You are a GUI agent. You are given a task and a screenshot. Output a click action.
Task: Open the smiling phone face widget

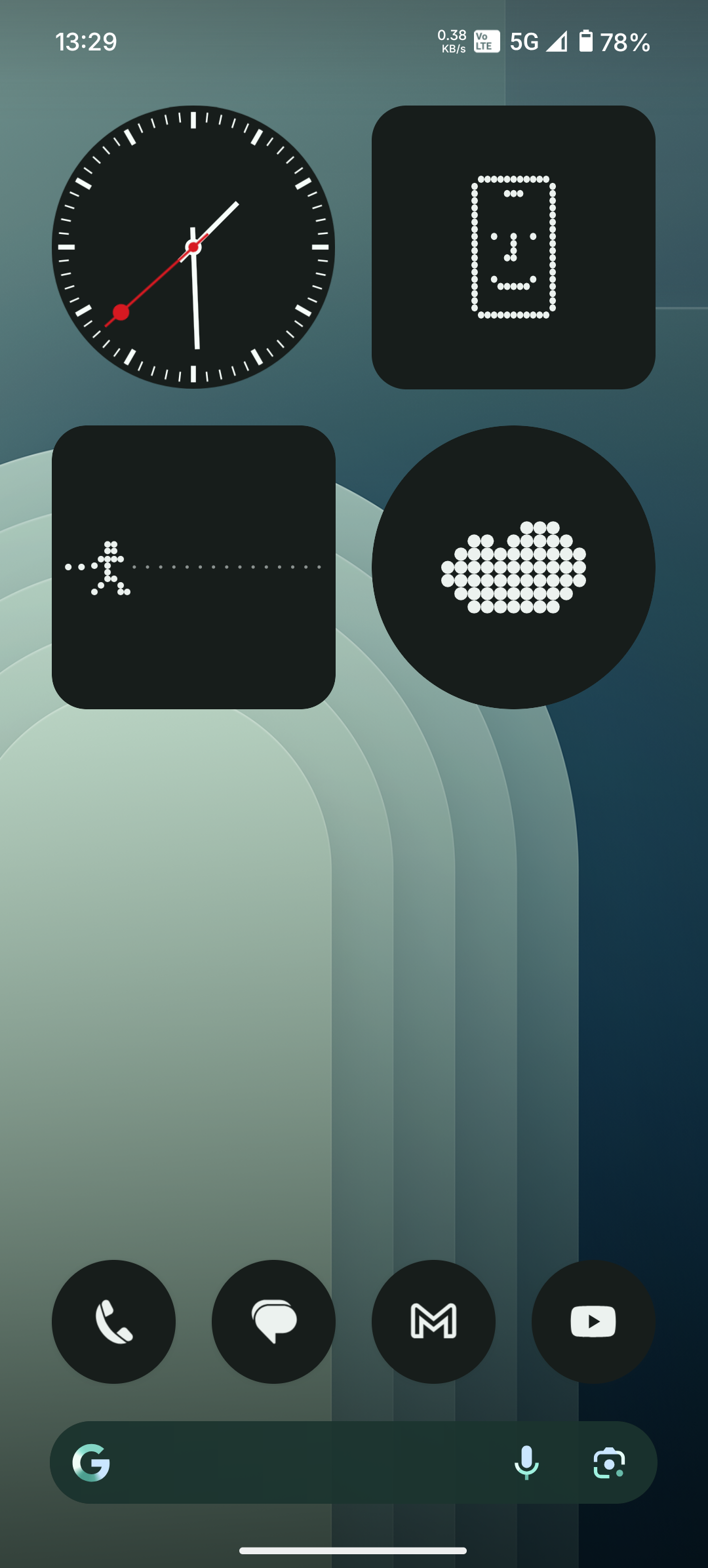click(513, 247)
